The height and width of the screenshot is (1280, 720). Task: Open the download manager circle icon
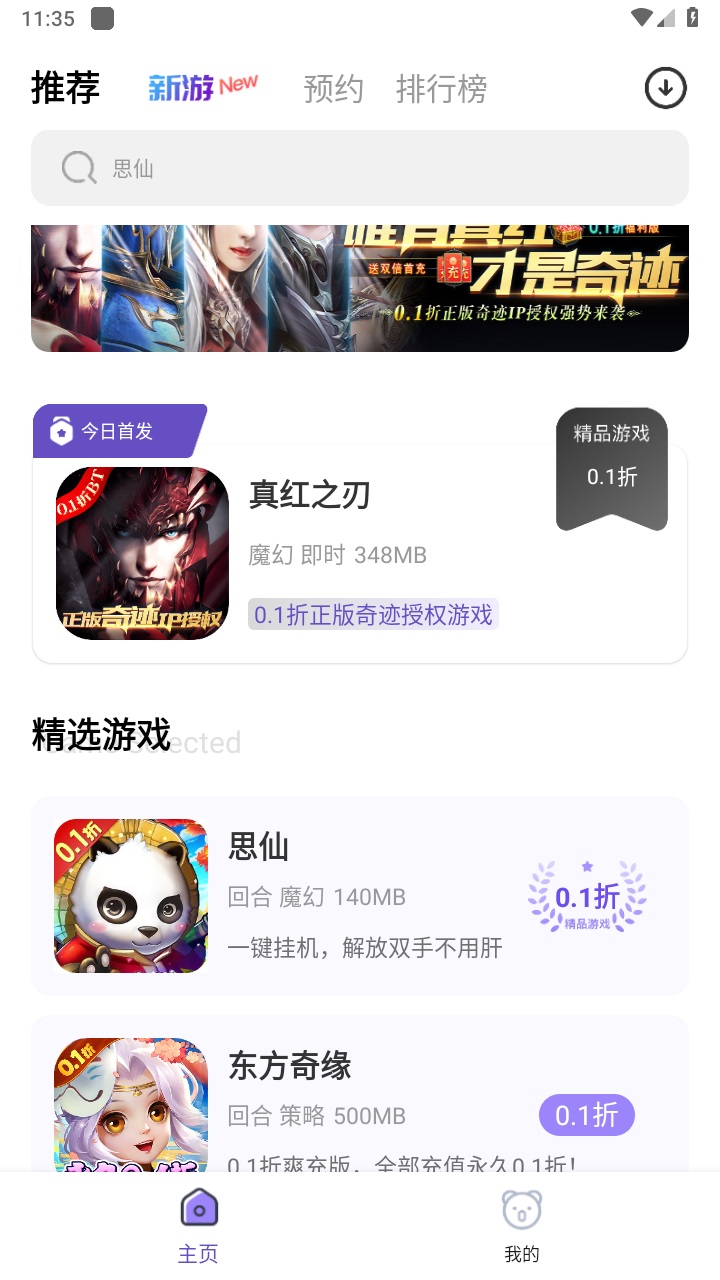[x=664, y=88]
